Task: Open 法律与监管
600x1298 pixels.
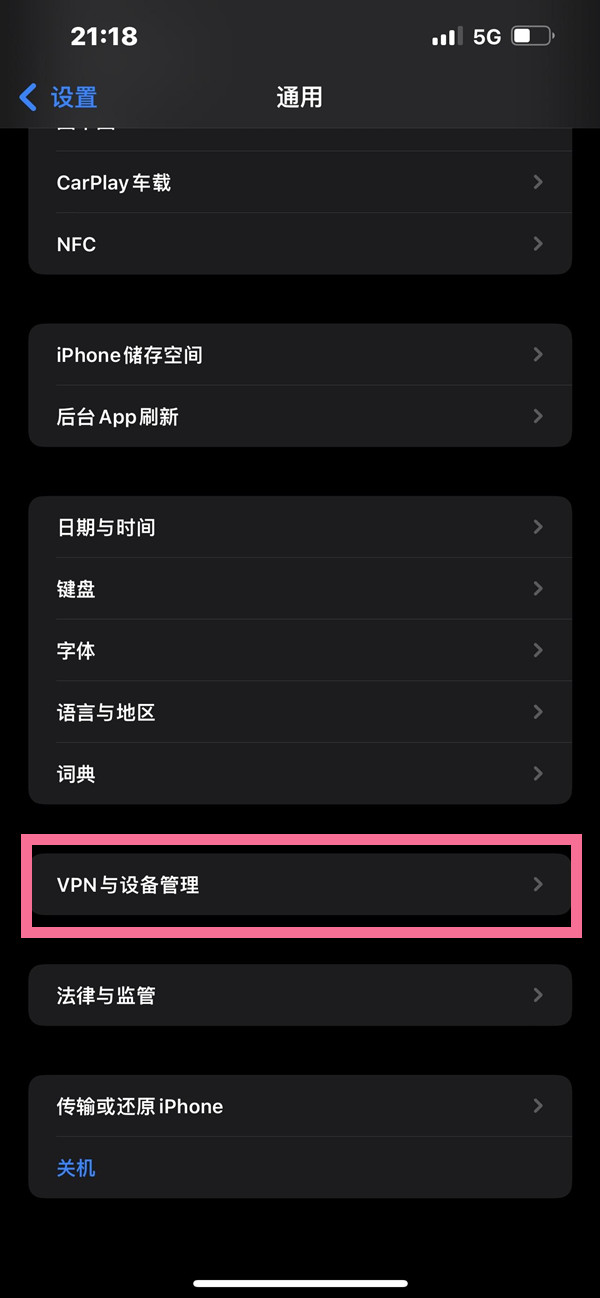Action: click(x=300, y=995)
